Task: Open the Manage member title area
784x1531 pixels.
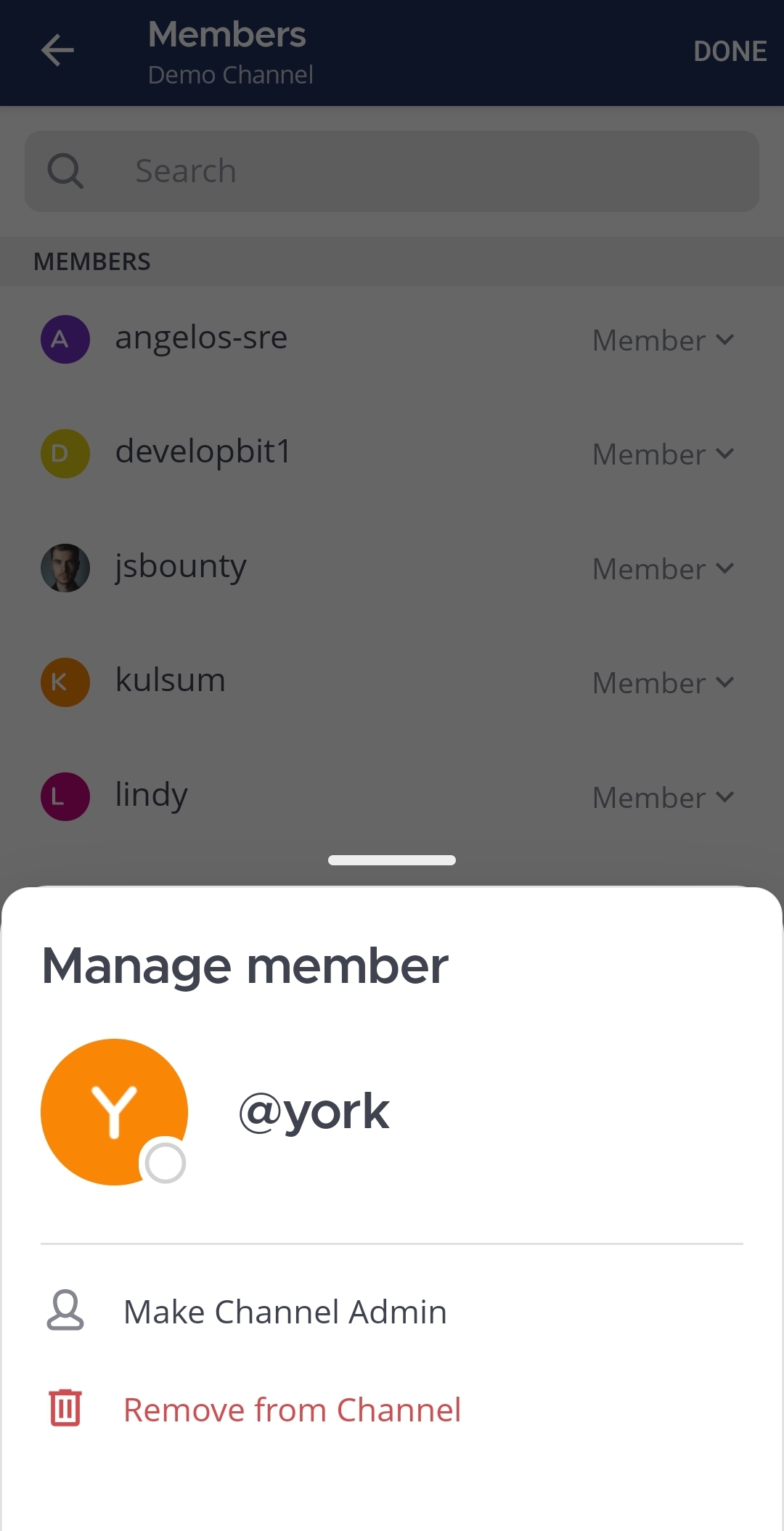Action: tap(245, 965)
